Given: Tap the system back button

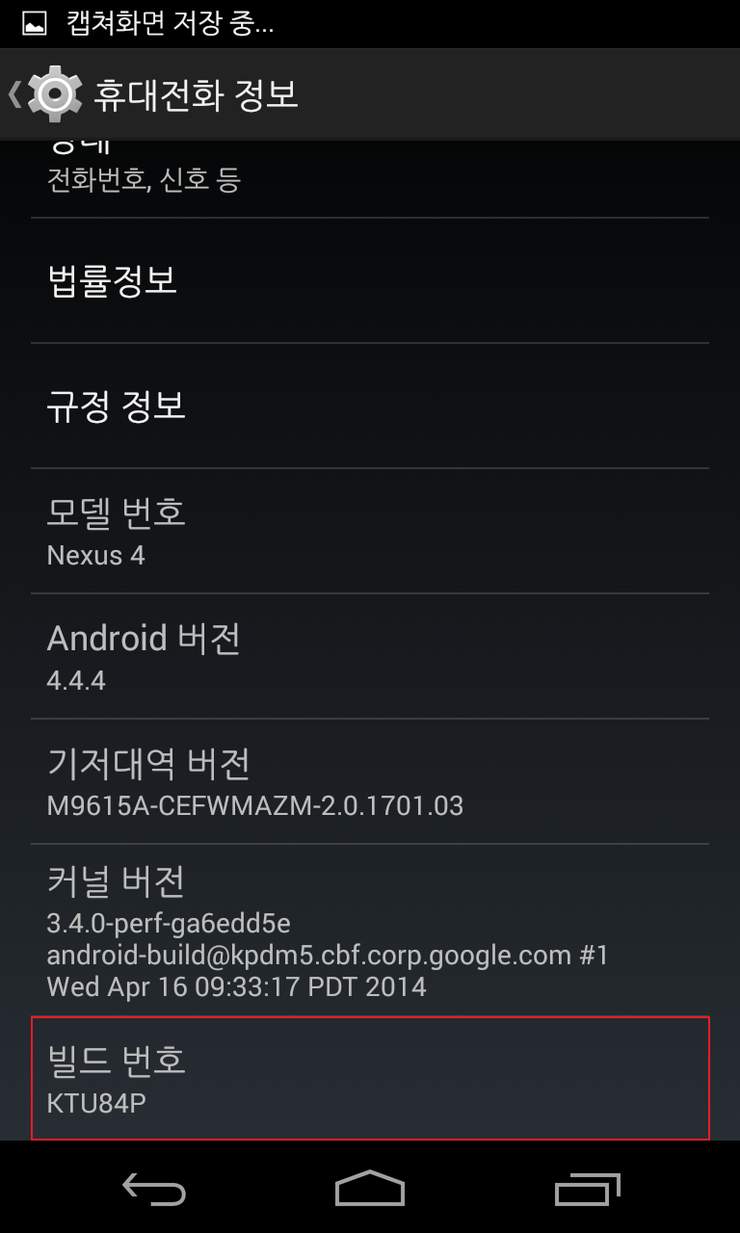Looking at the screenshot, I should coord(154,1188).
